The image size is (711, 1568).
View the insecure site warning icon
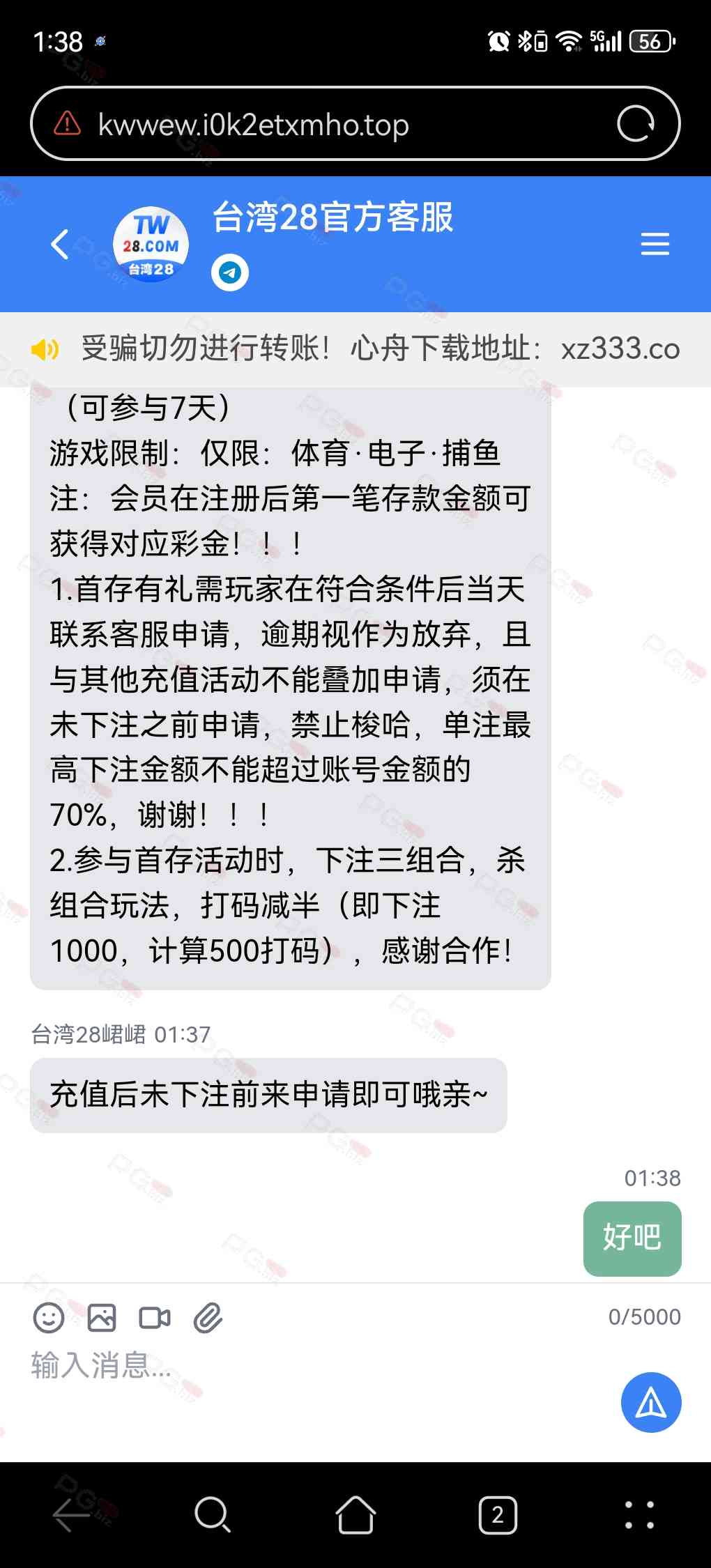(x=68, y=123)
